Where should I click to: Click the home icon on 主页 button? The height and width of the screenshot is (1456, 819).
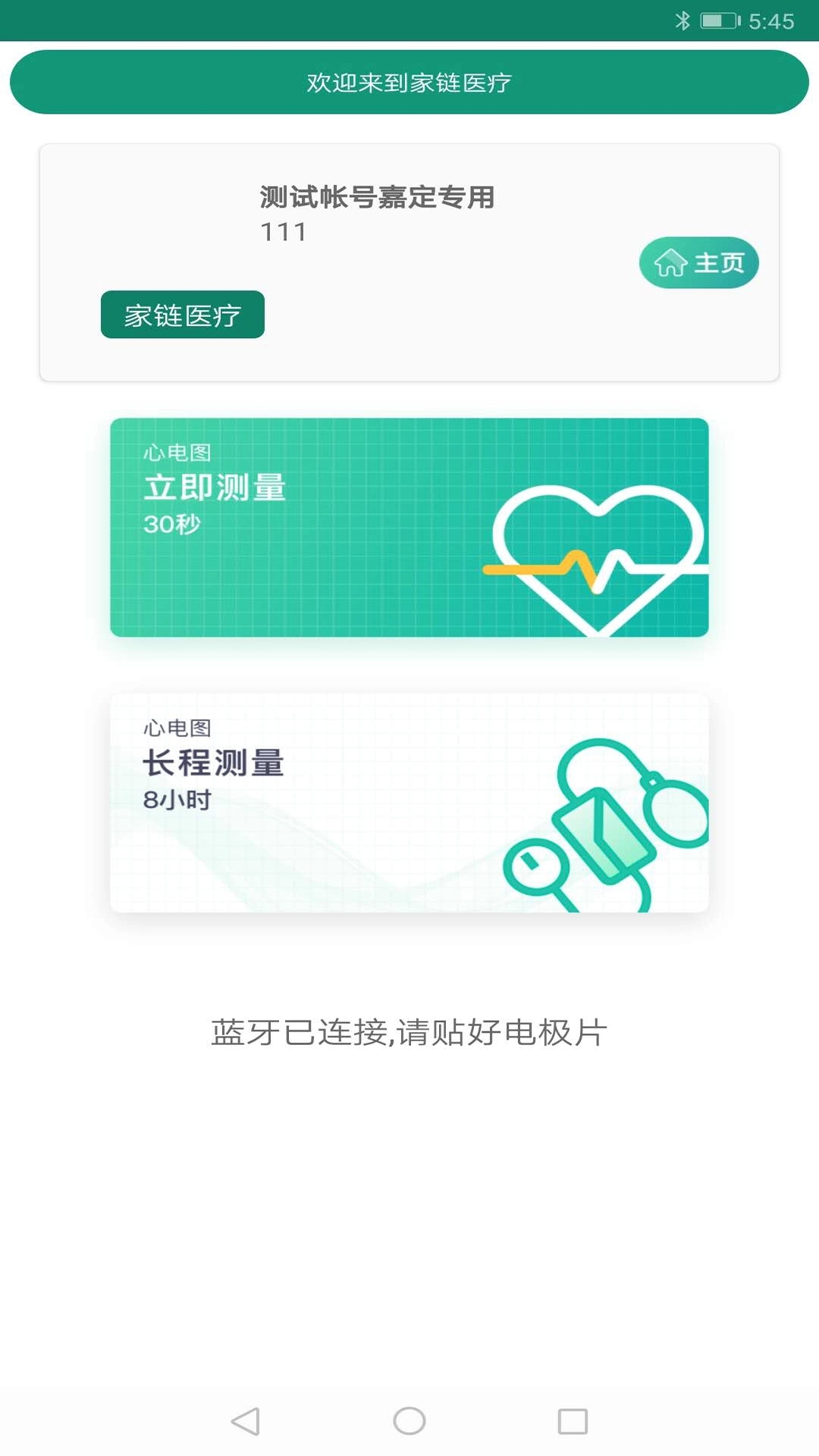[670, 262]
